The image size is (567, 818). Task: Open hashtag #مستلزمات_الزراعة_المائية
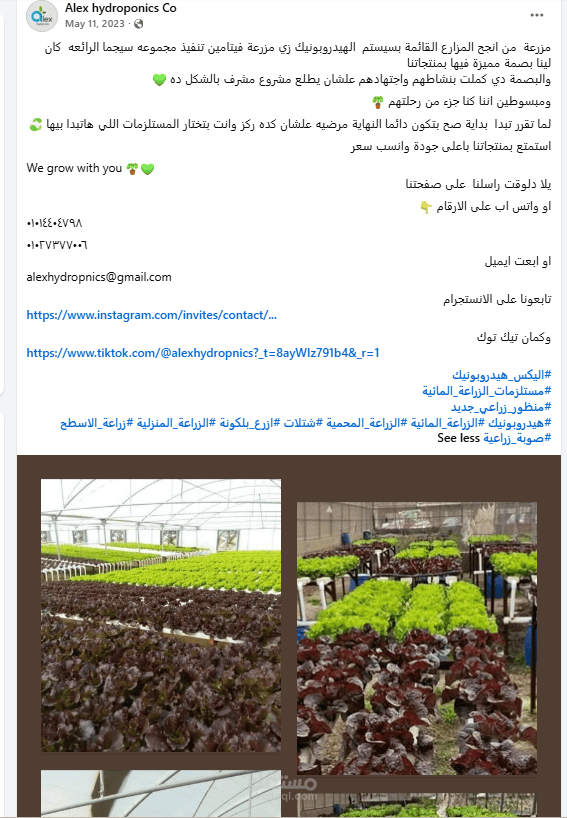pyautogui.click(x=487, y=391)
